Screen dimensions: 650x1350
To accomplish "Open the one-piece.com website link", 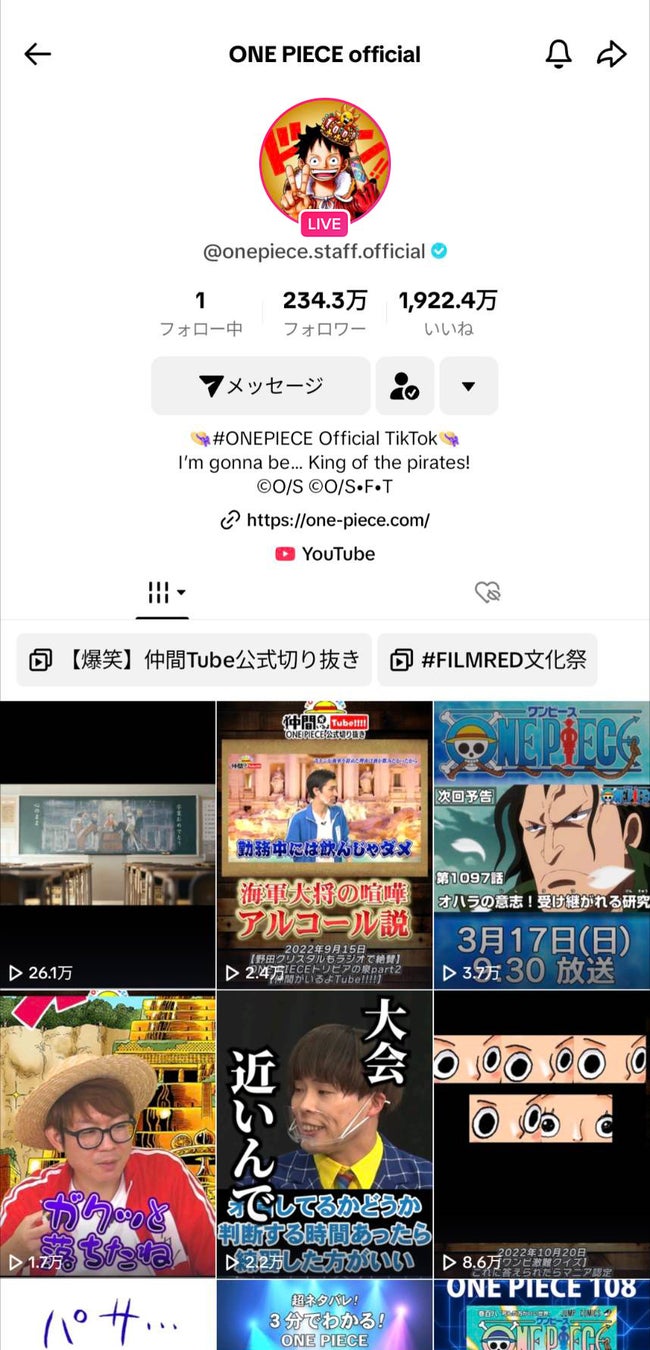I will 326,520.
